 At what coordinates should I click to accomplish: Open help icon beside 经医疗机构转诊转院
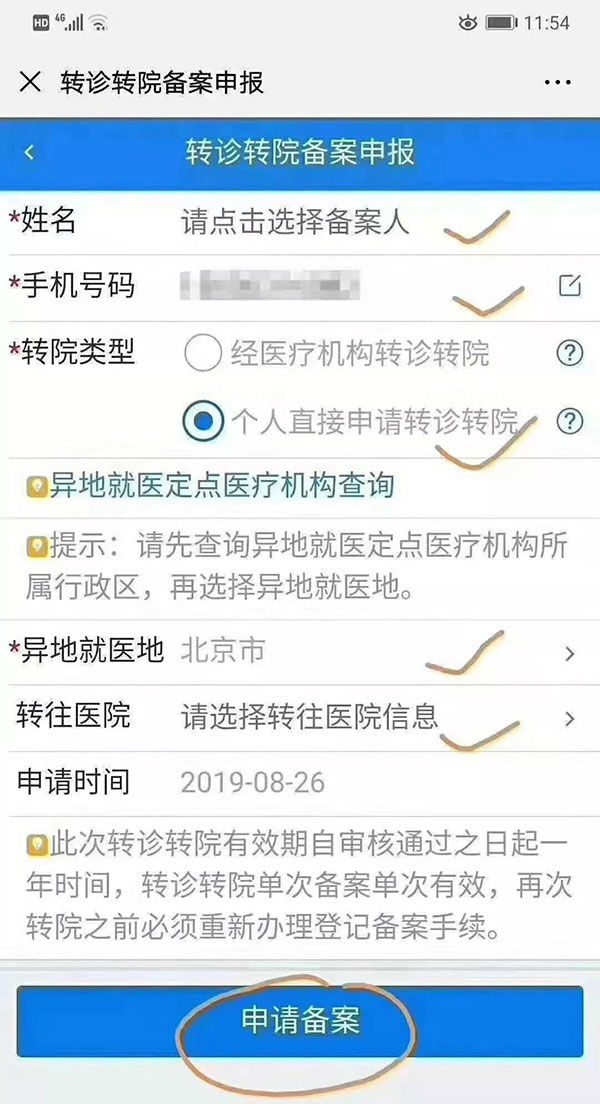point(570,353)
